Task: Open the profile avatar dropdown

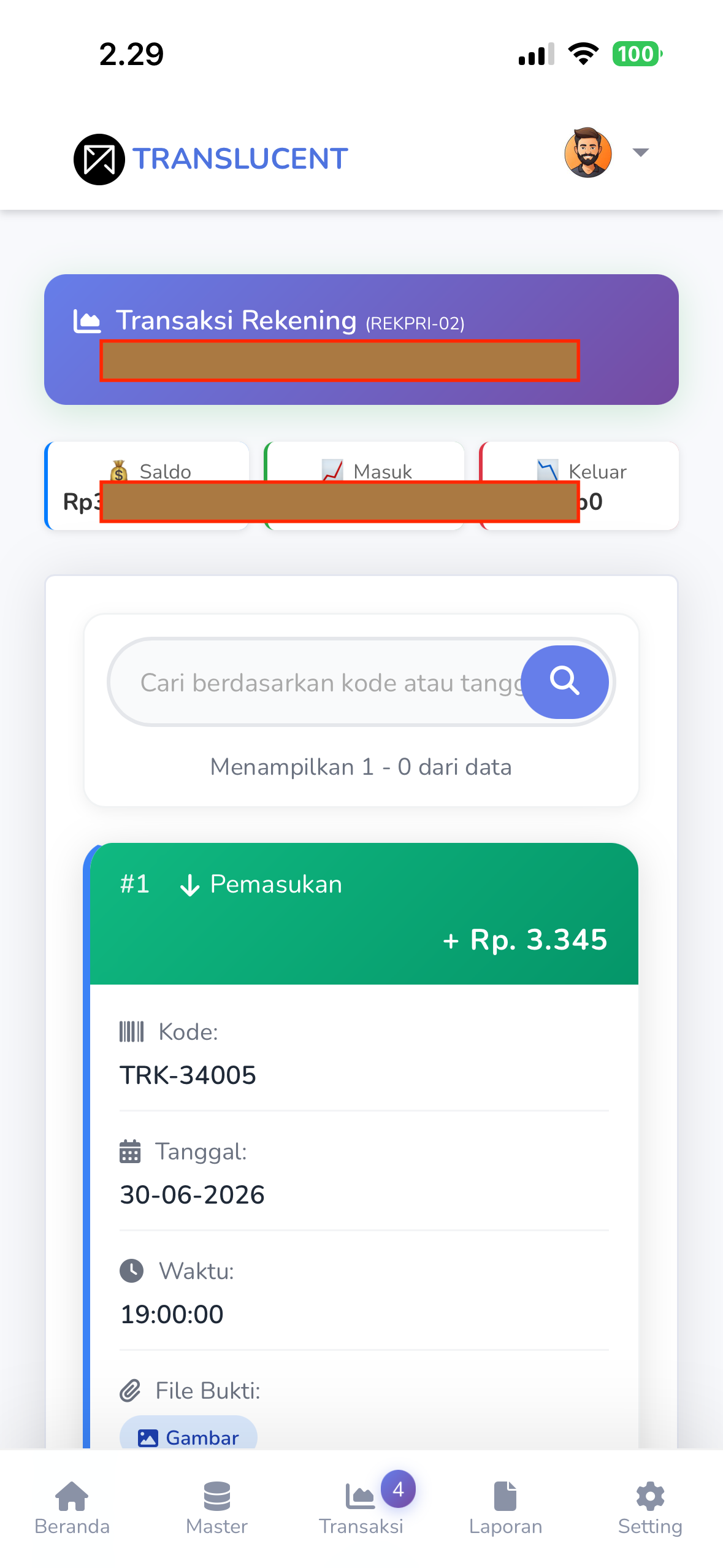Action: 606,153
